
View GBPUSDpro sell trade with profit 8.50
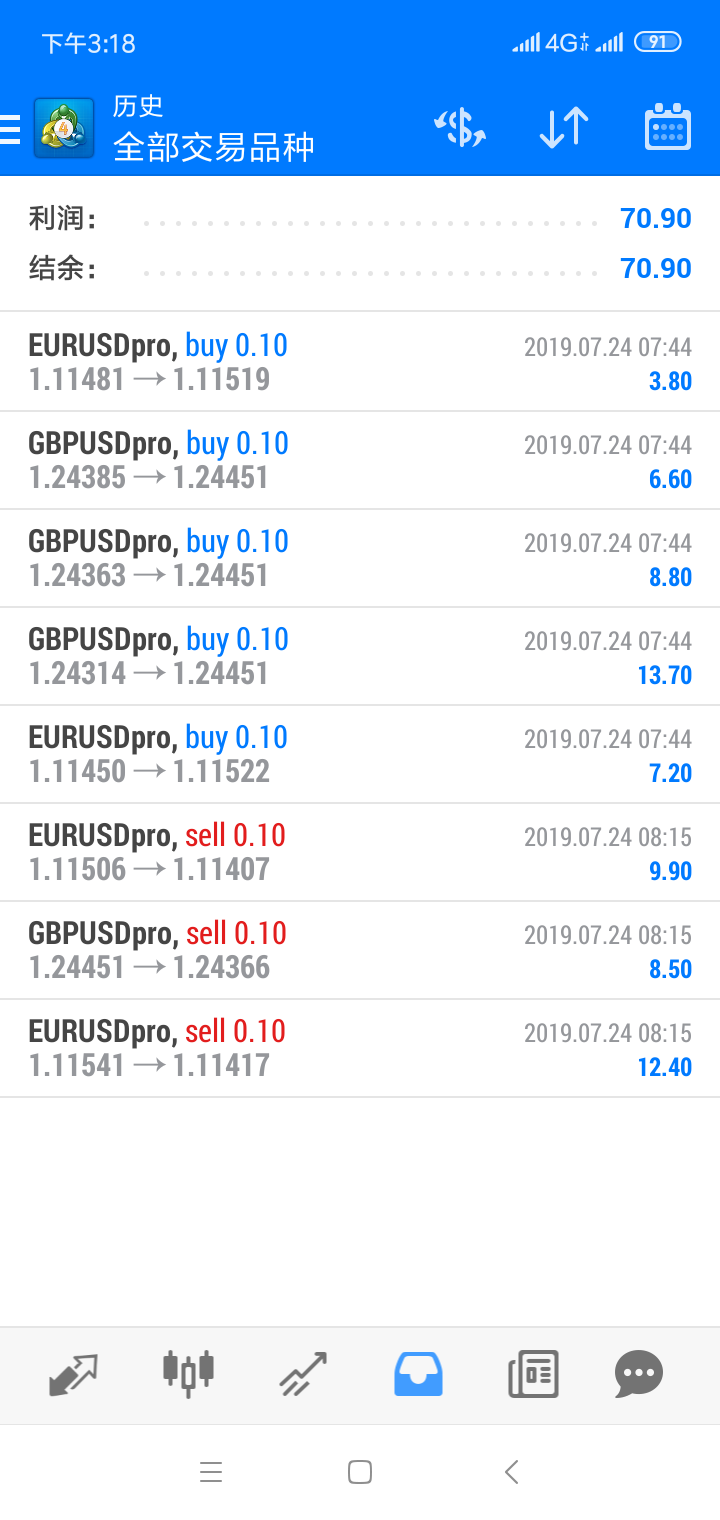click(x=360, y=950)
